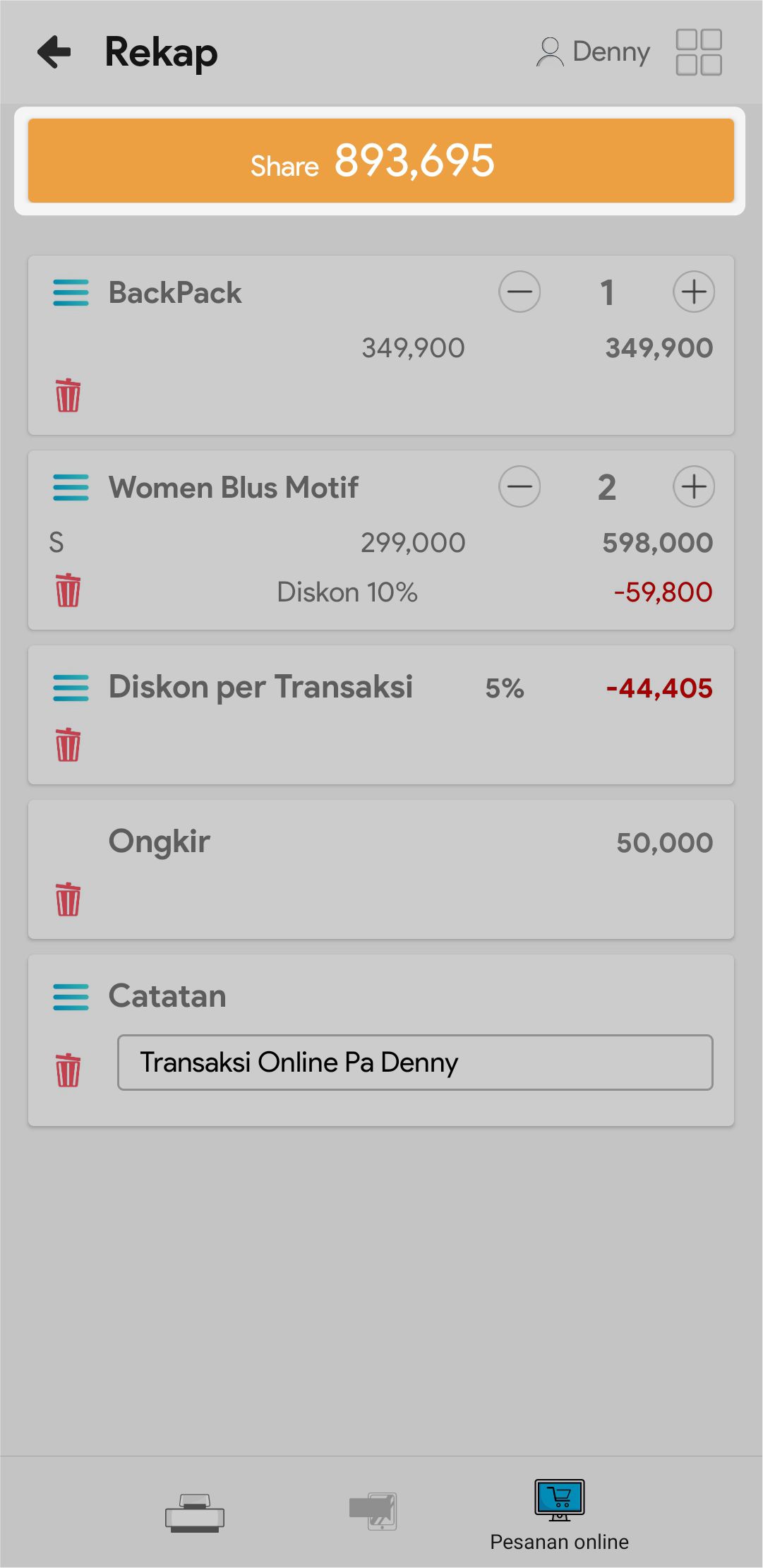Select the Pesanan online tab
This screenshot has width=763, height=1568.
click(x=559, y=1514)
